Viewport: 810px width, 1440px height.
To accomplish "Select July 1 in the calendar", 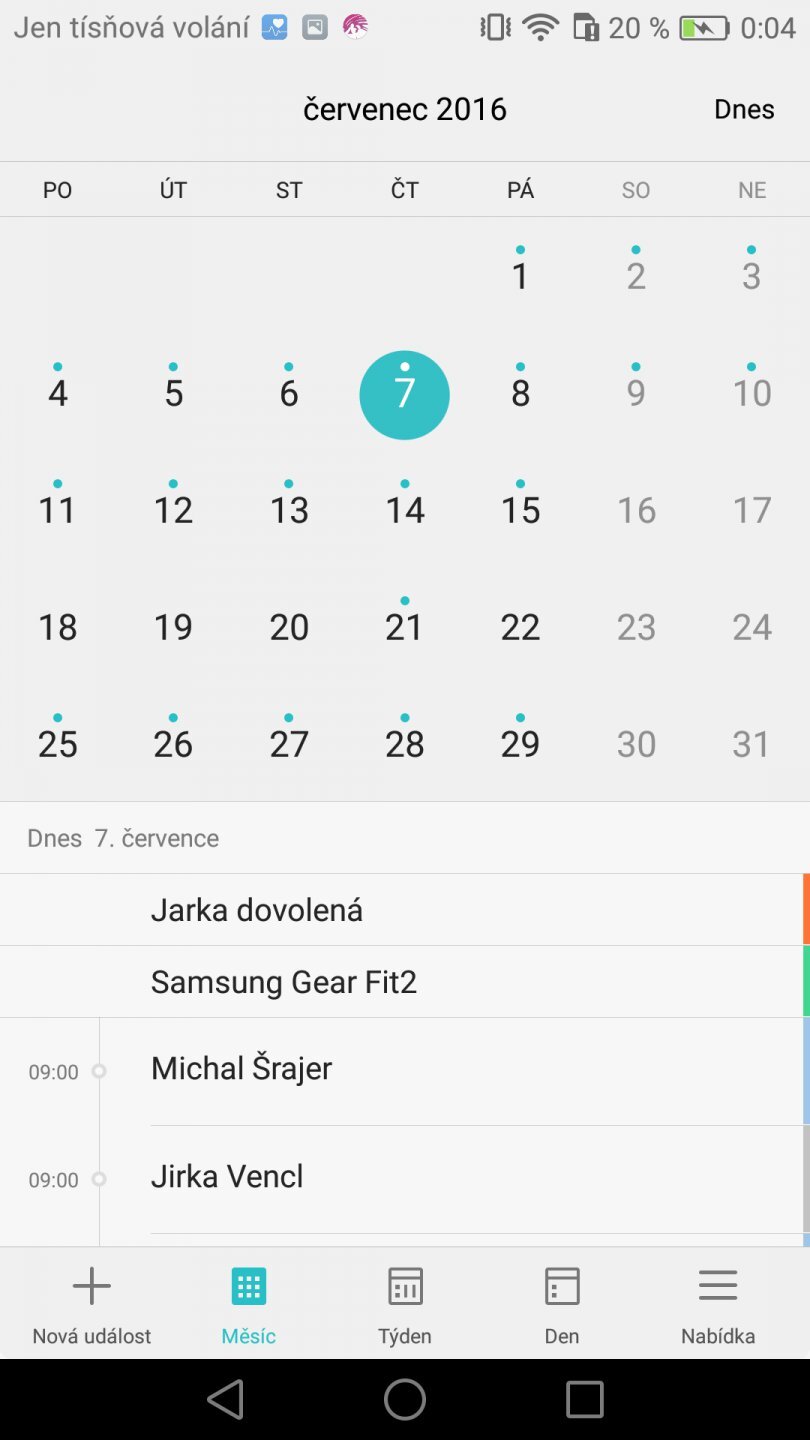I will 520,276.
